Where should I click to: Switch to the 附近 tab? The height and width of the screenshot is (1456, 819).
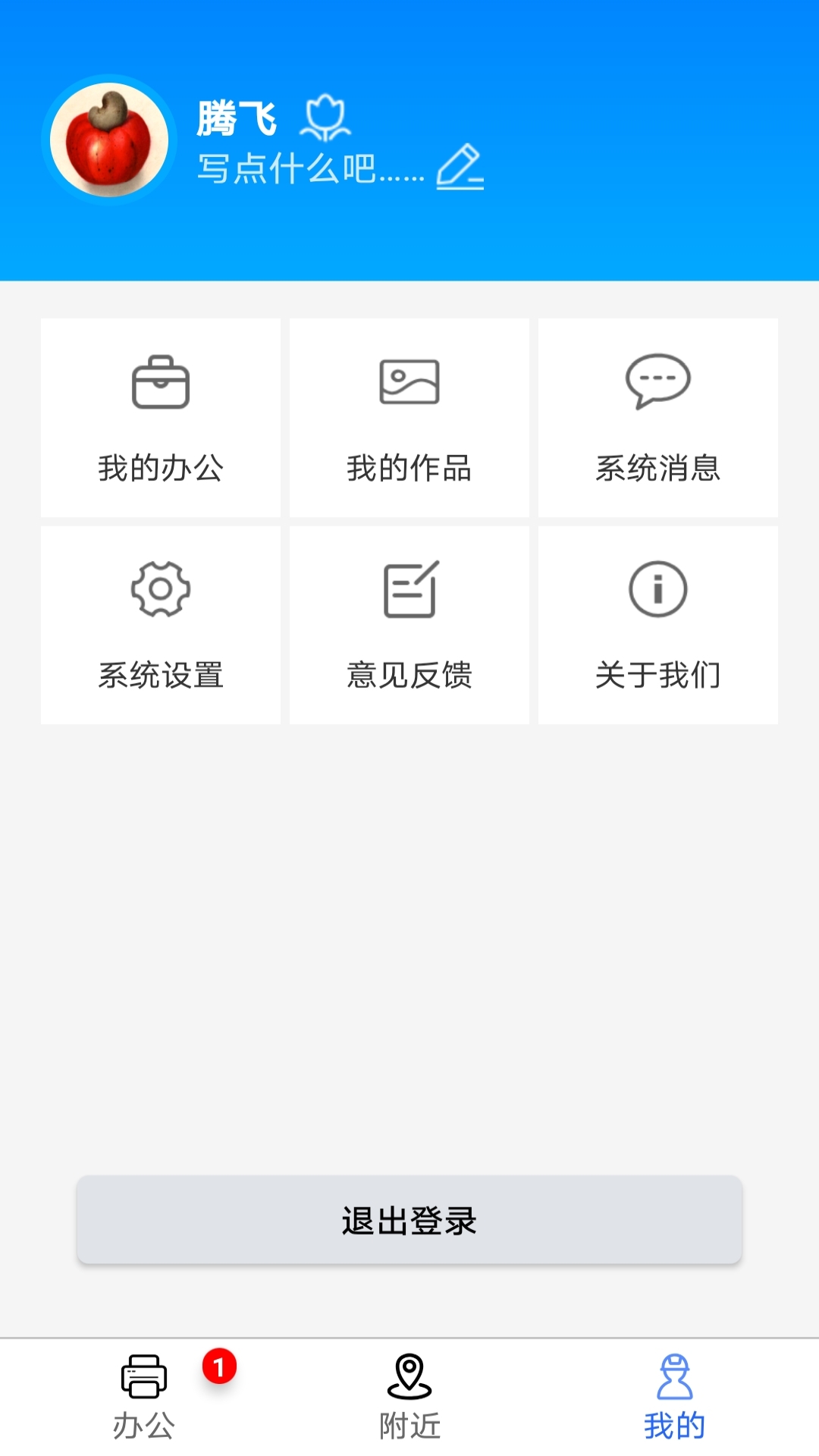pos(409,1397)
